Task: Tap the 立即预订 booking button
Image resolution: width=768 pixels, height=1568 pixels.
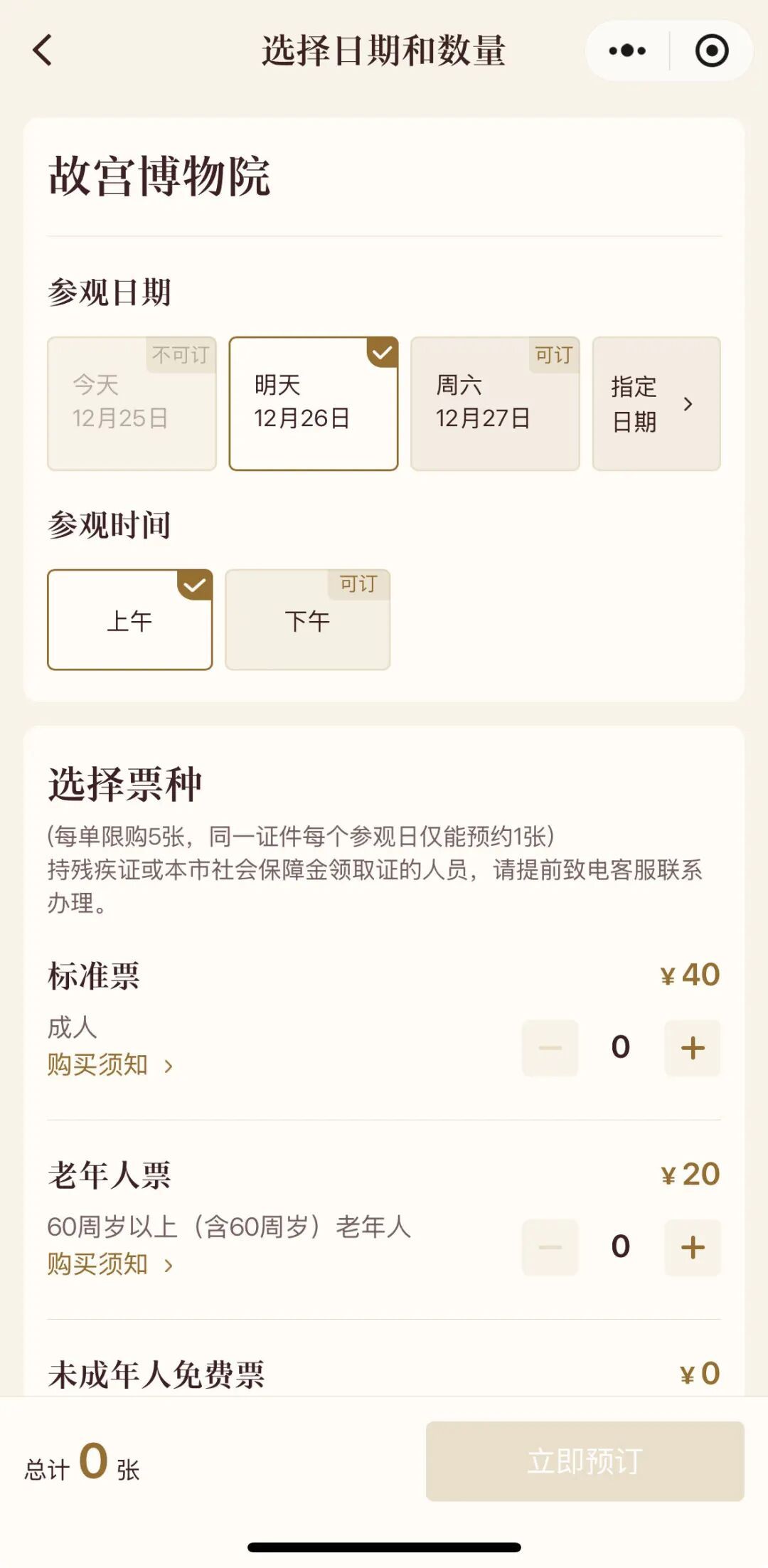Action: (x=585, y=1462)
